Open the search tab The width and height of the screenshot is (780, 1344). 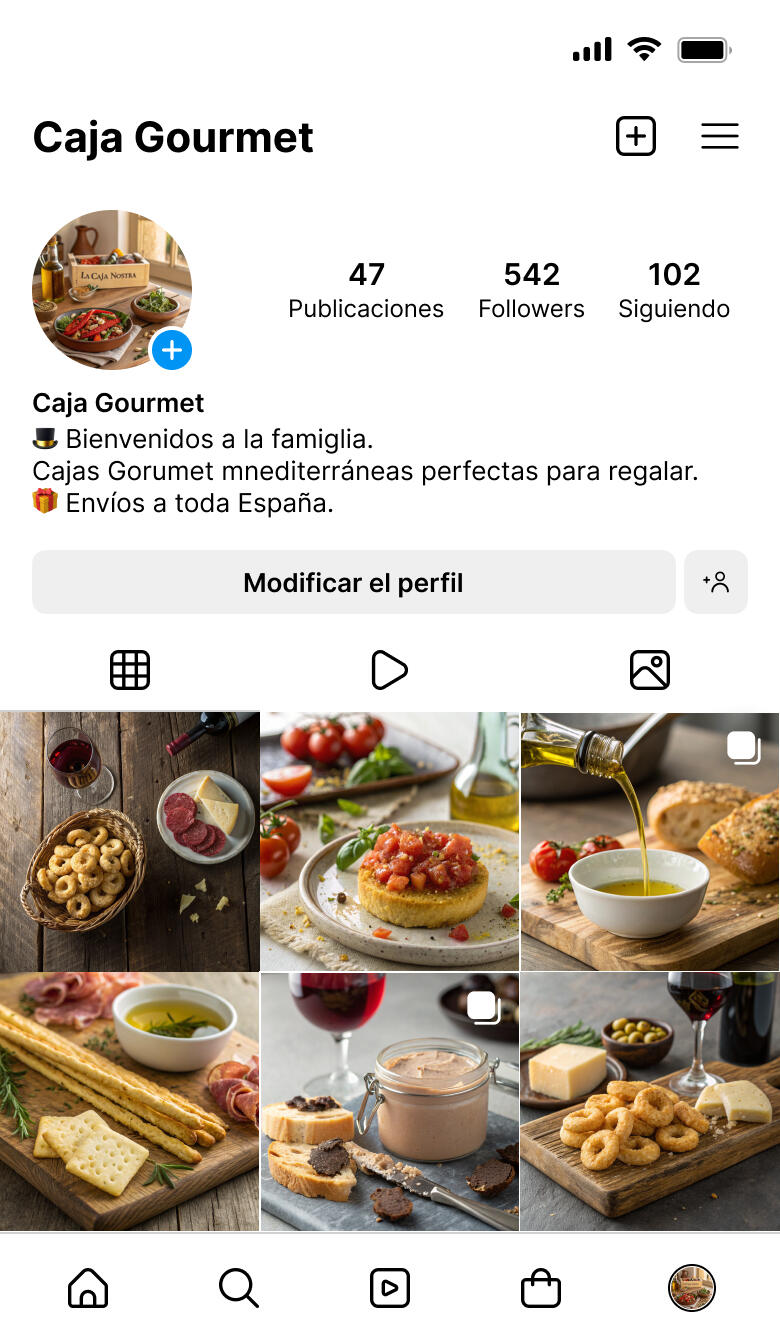[x=238, y=1288]
